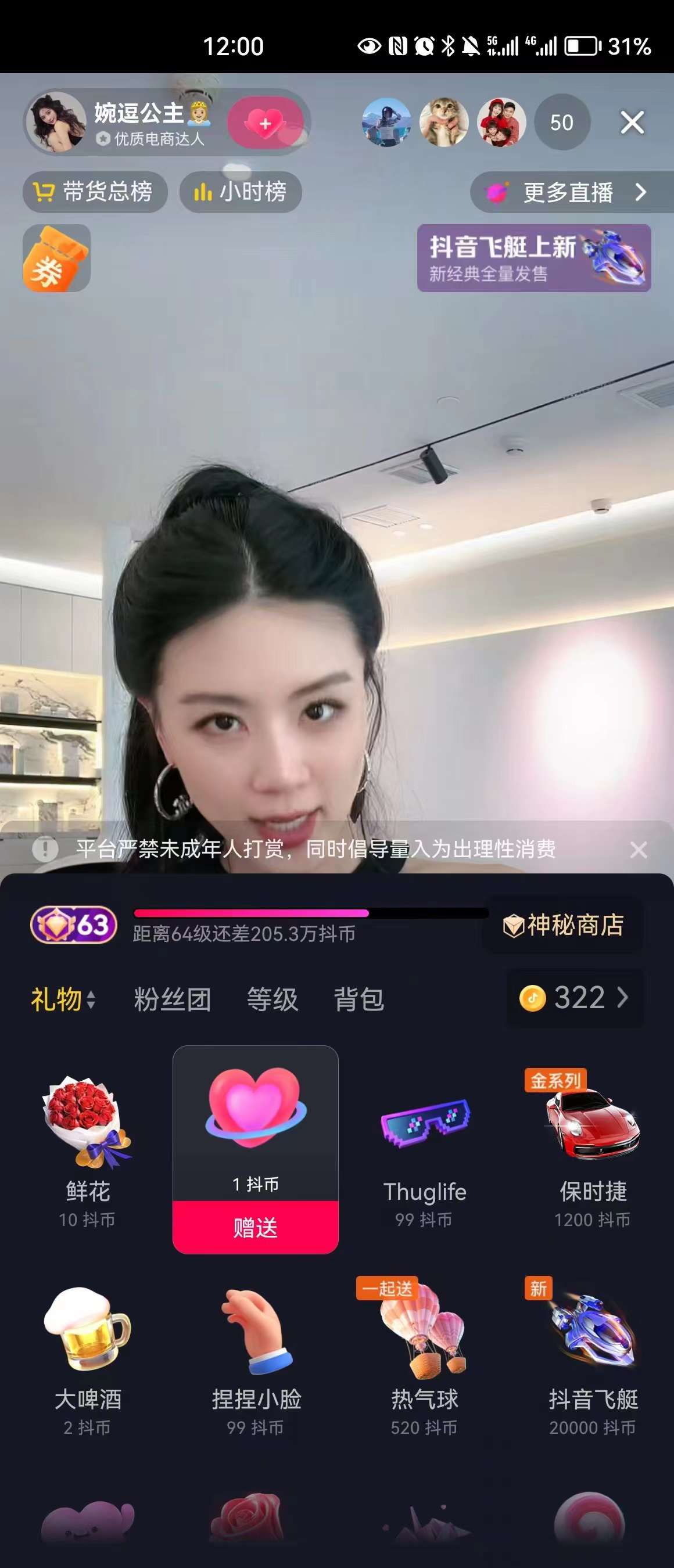Close the live stream
The width and height of the screenshot is (674, 1568).
632,123
